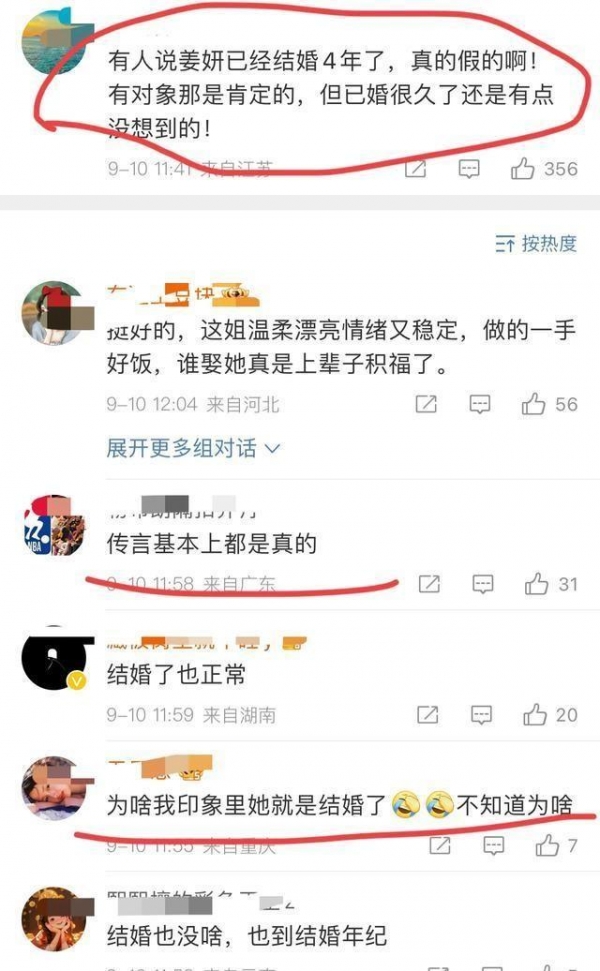
Task: Open the avatar of the 挺好的 commenter
Action: (x=52, y=313)
